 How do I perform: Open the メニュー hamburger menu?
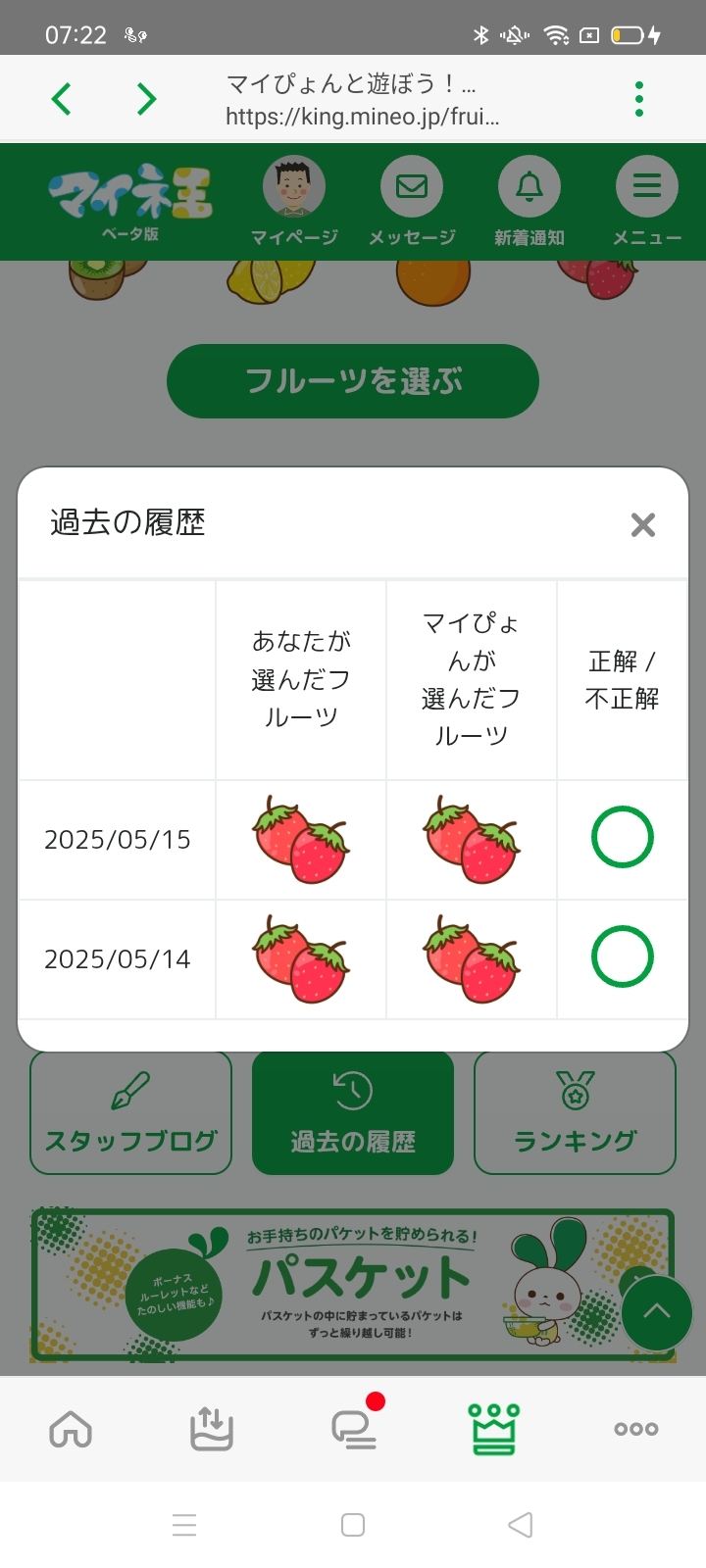click(x=647, y=202)
